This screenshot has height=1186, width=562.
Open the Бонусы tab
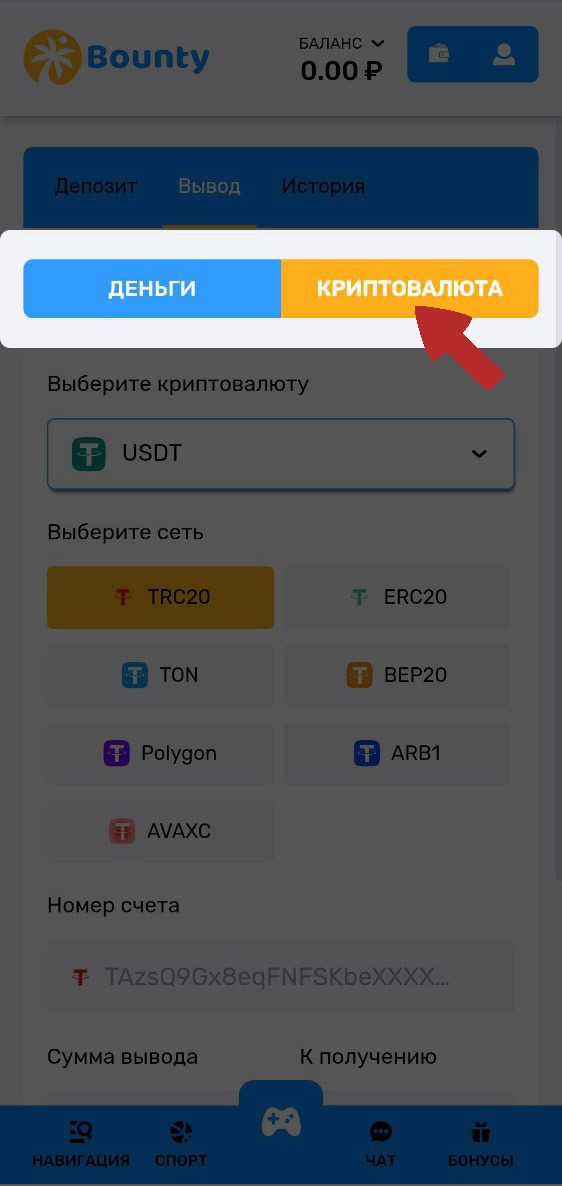tap(480, 1144)
